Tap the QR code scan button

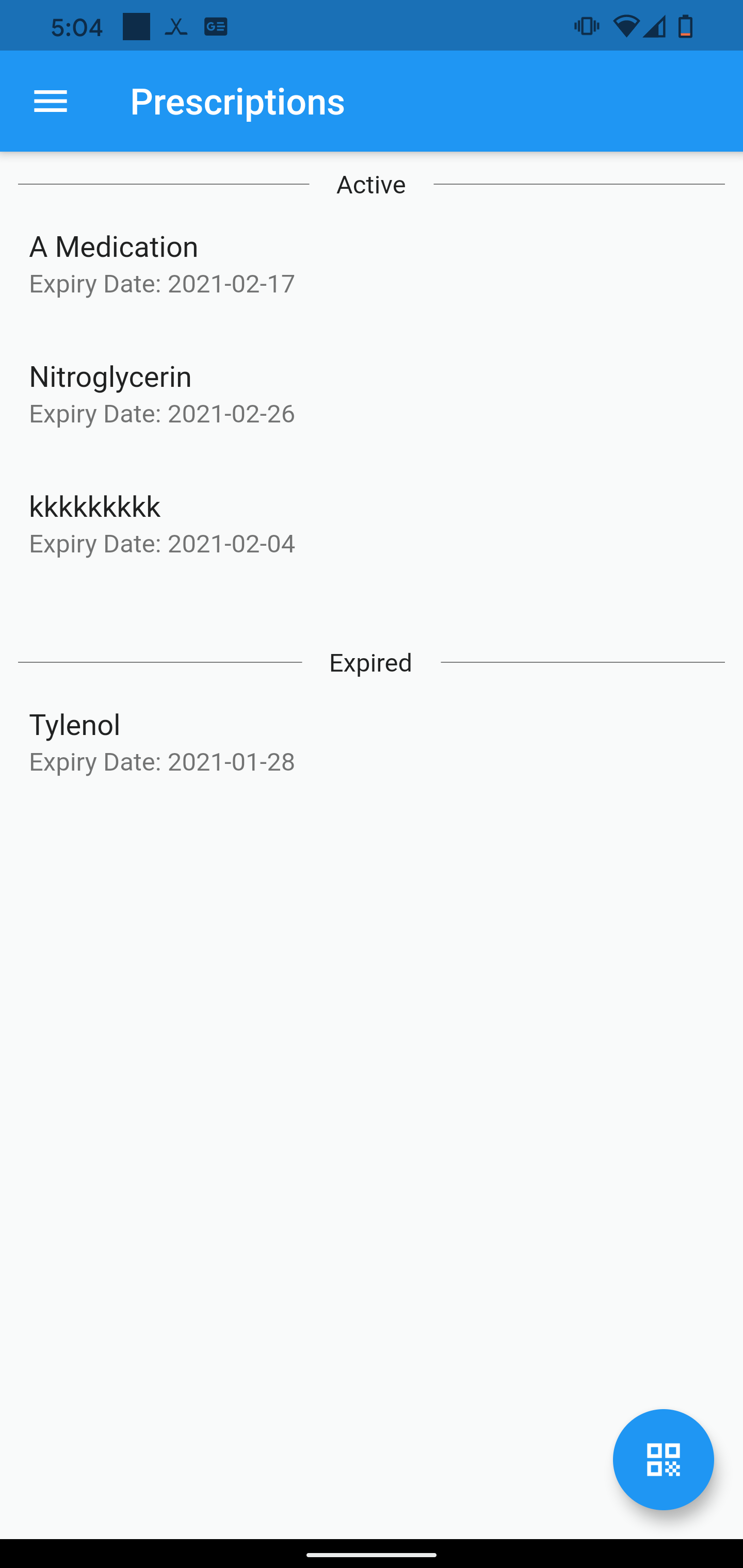pyautogui.click(x=663, y=1459)
